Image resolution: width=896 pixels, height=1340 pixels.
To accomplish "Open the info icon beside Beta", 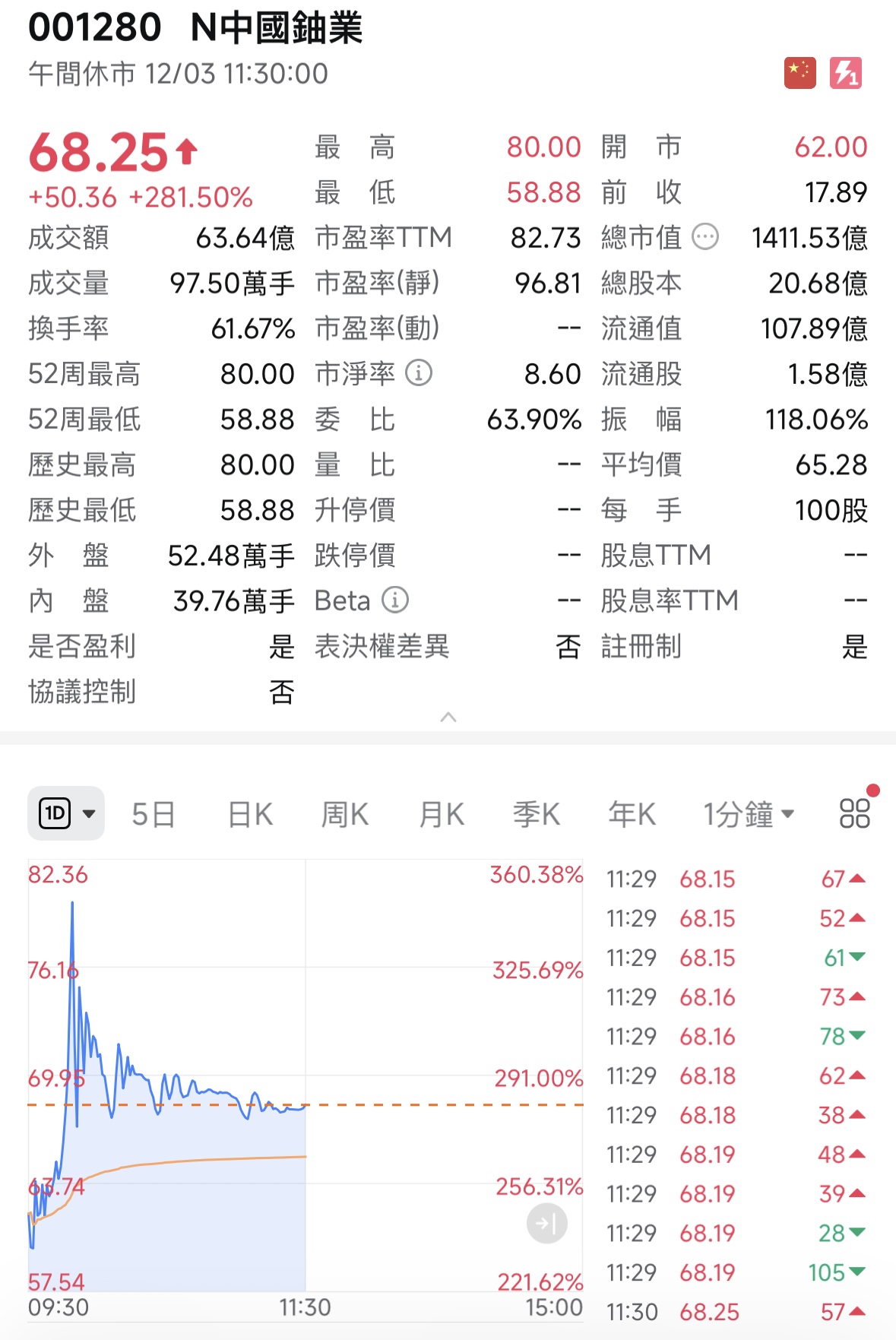I will tap(394, 600).
